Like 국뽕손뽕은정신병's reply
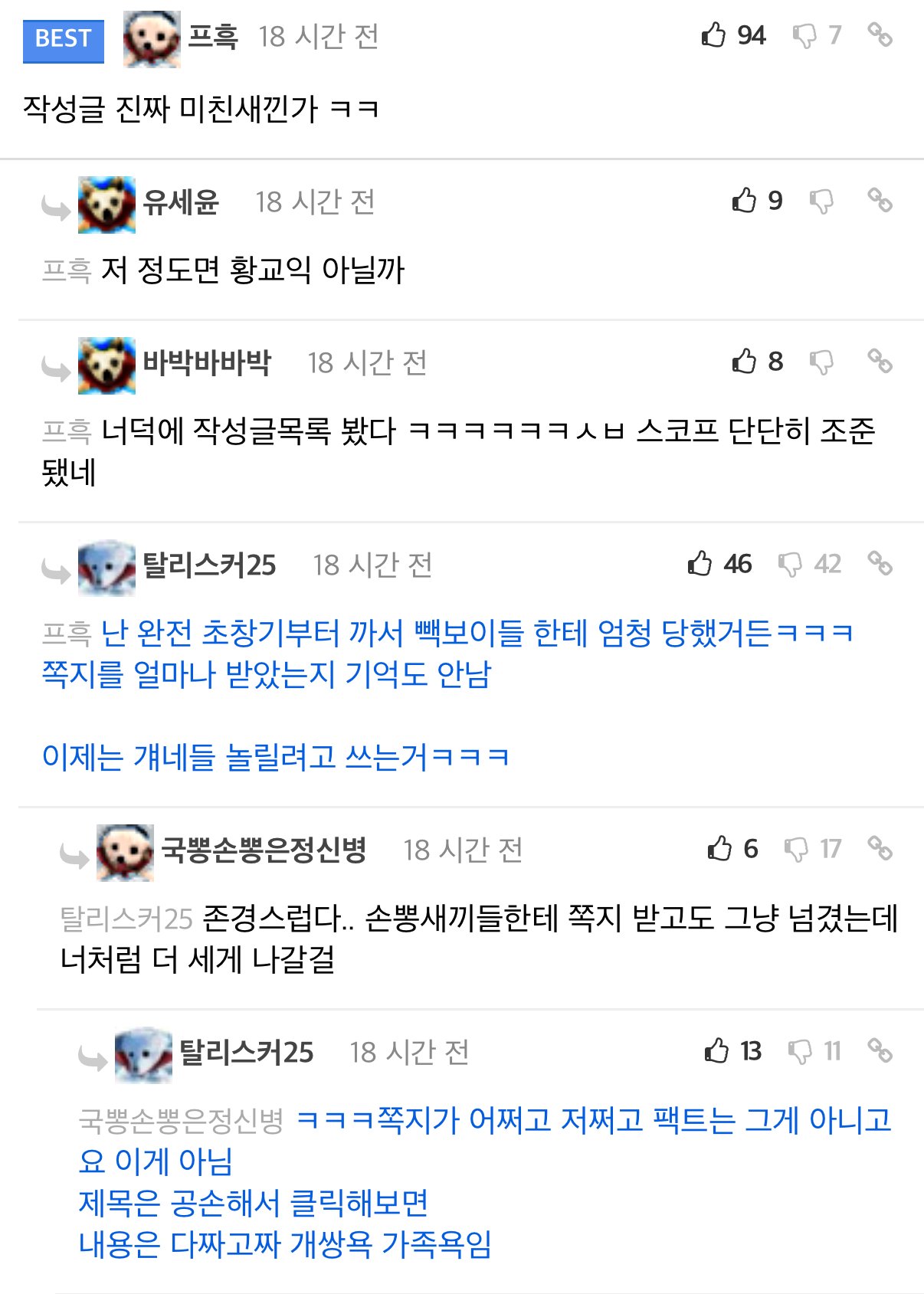 point(719,848)
